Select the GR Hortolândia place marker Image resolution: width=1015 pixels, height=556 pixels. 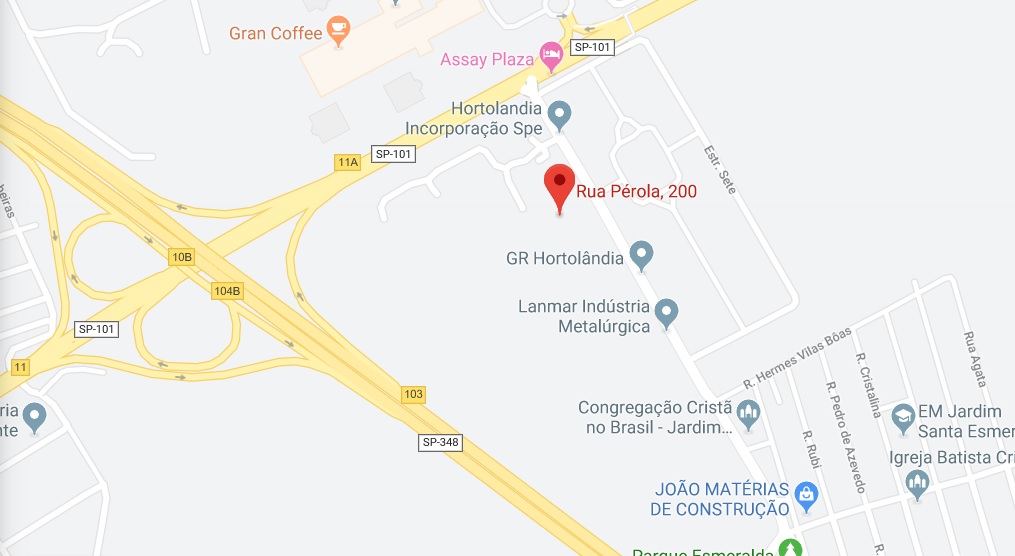coord(641,256)
